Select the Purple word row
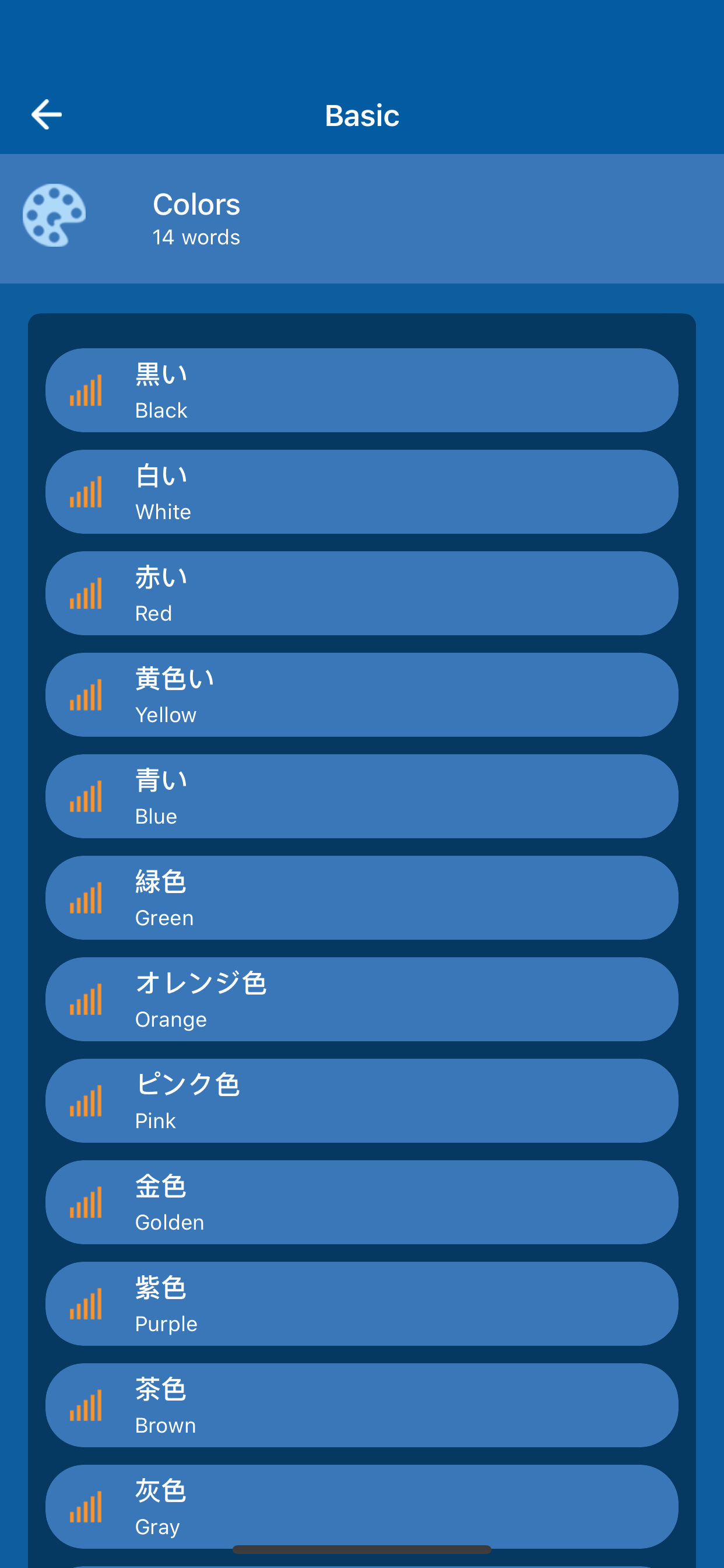 pyautogui.click(x=362, y=1304)
